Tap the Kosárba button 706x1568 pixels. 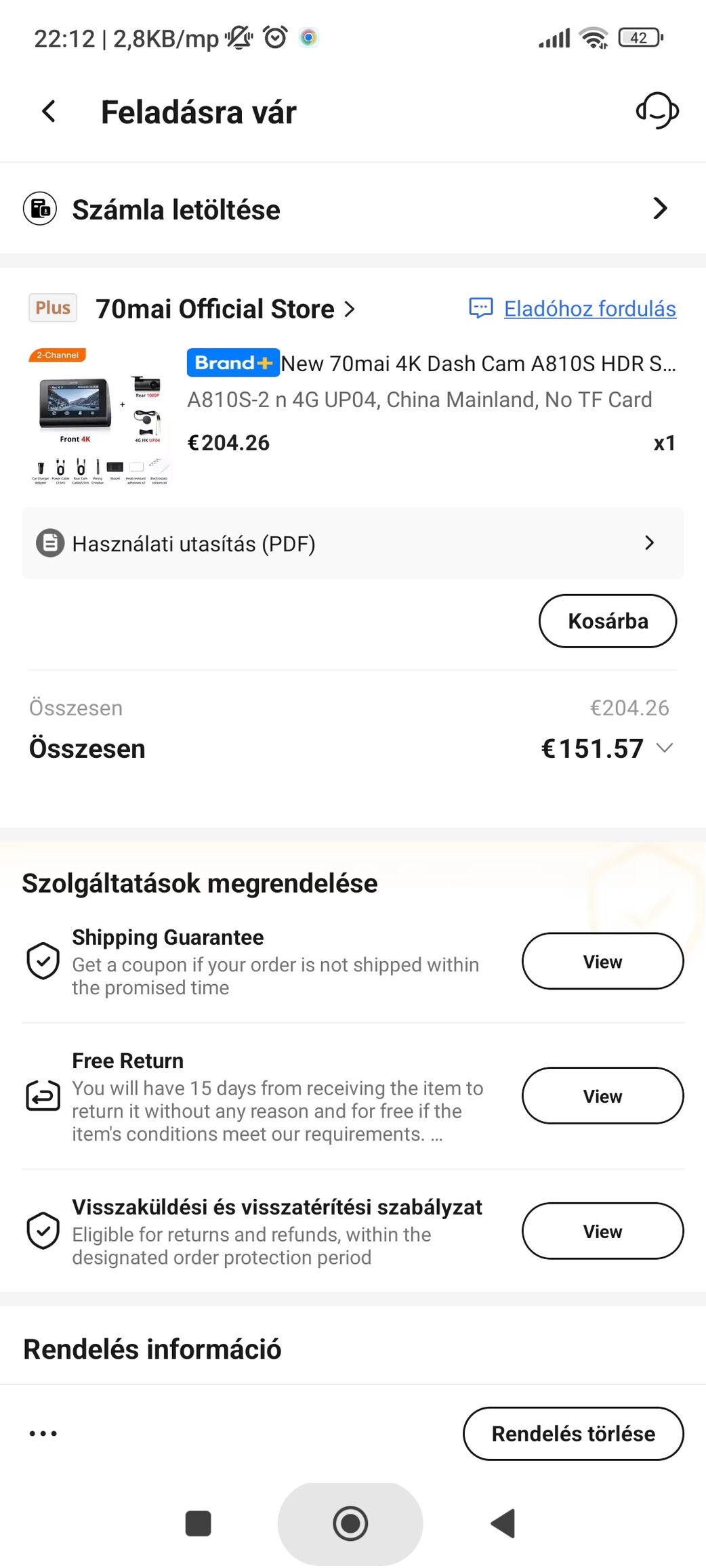(x=607, y=621)
